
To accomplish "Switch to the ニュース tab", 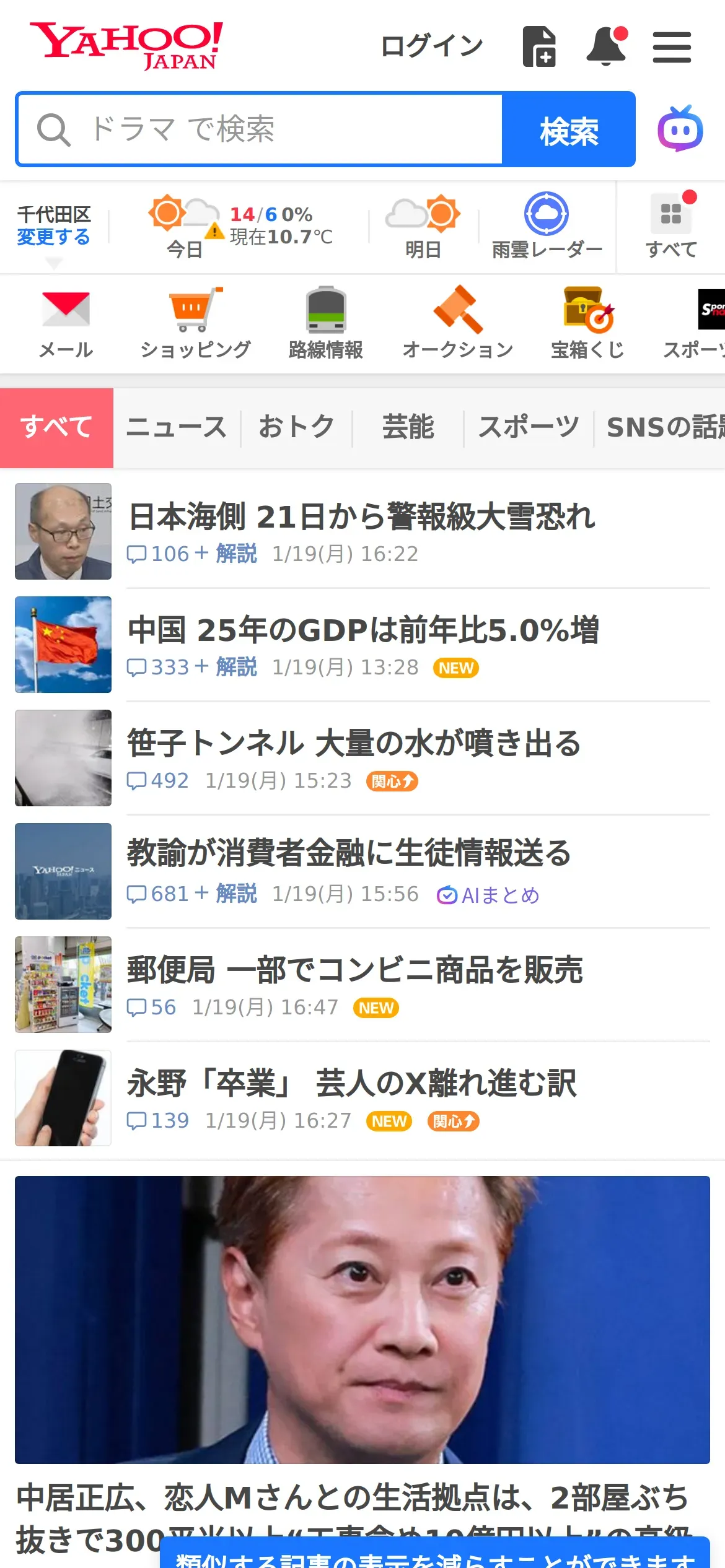I will [177, 427].
